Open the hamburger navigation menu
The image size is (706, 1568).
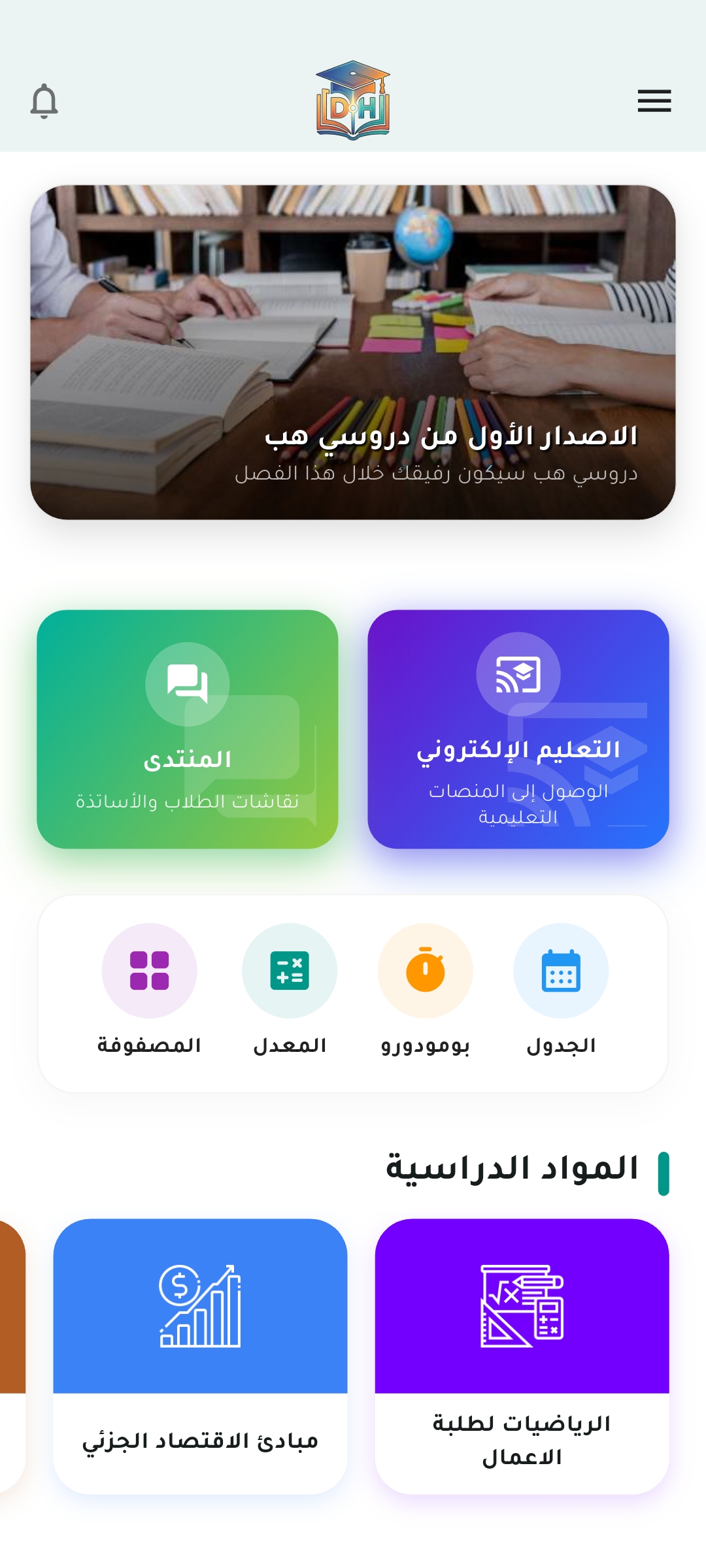click(x=654, y=101)
